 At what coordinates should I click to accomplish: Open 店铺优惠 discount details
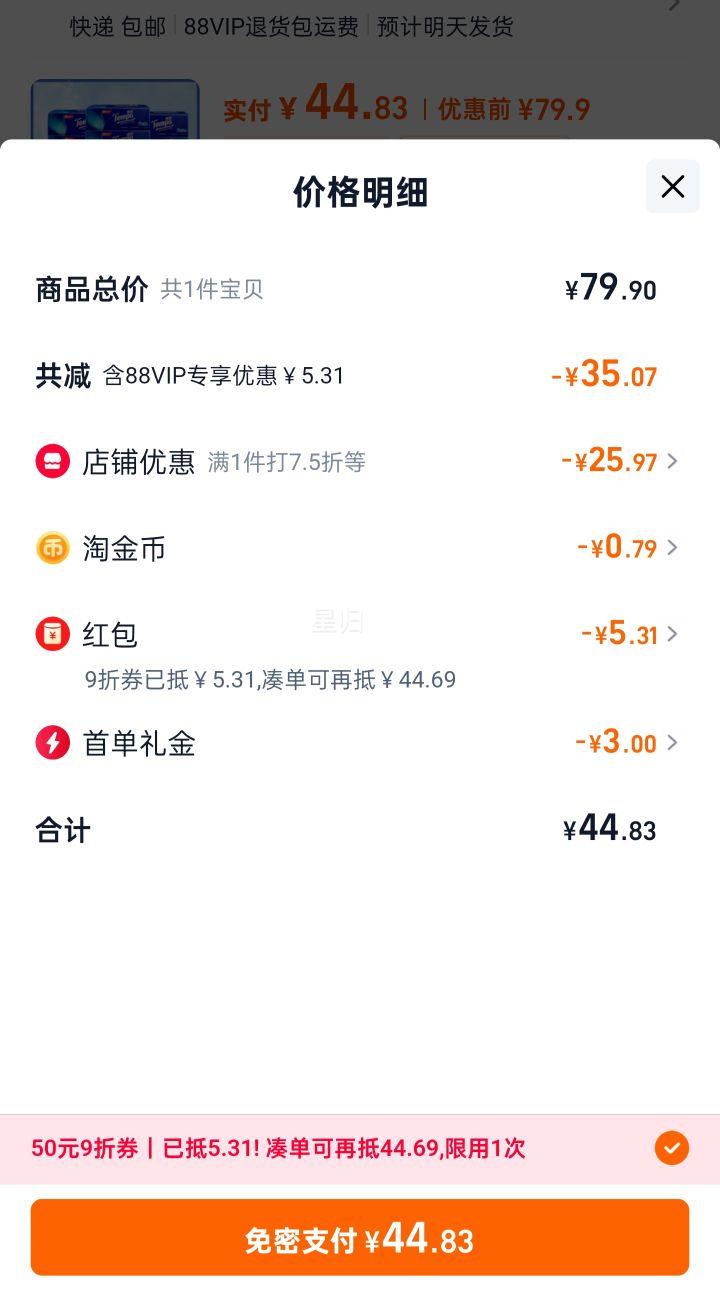click(358, 462)
